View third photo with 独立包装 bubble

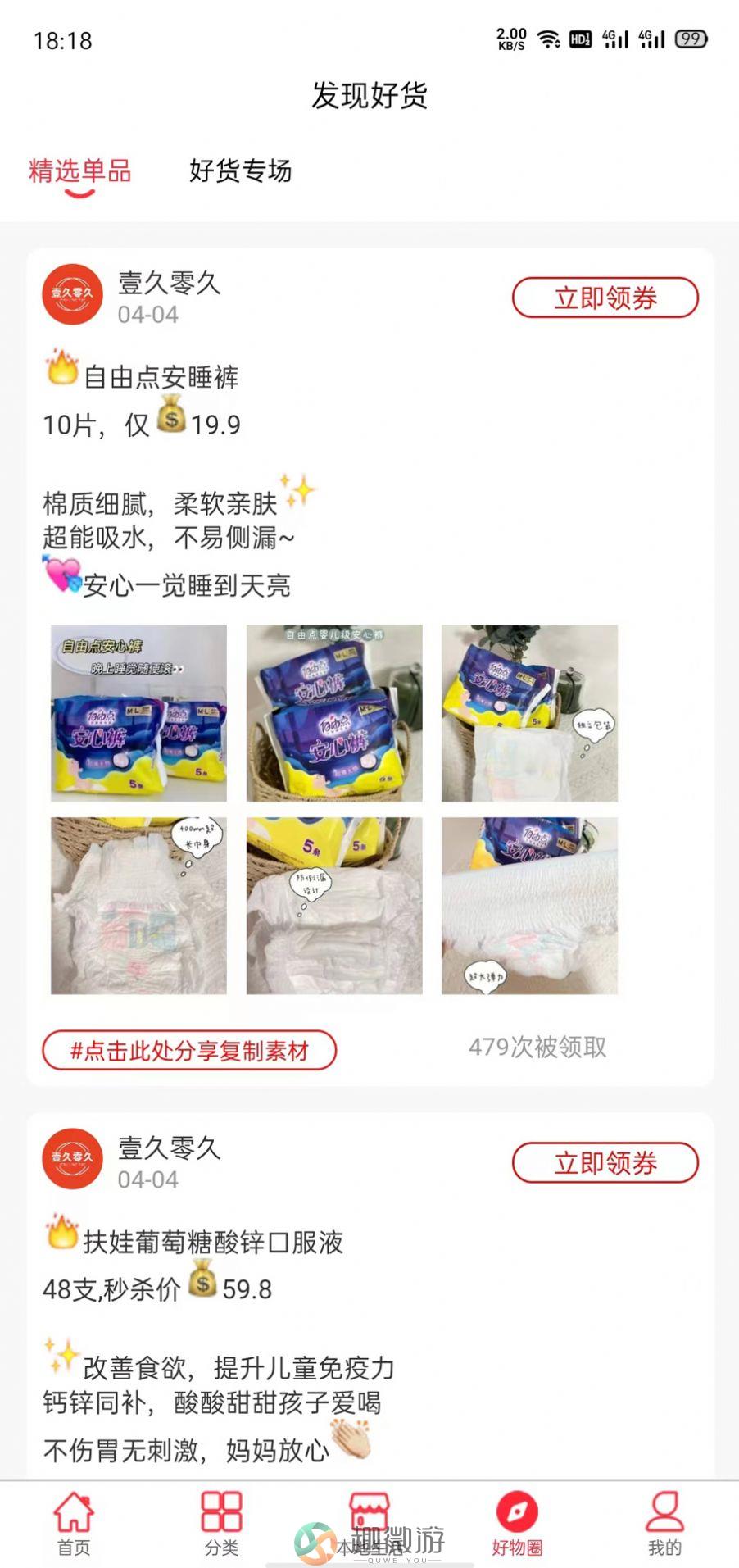(529, 713)
